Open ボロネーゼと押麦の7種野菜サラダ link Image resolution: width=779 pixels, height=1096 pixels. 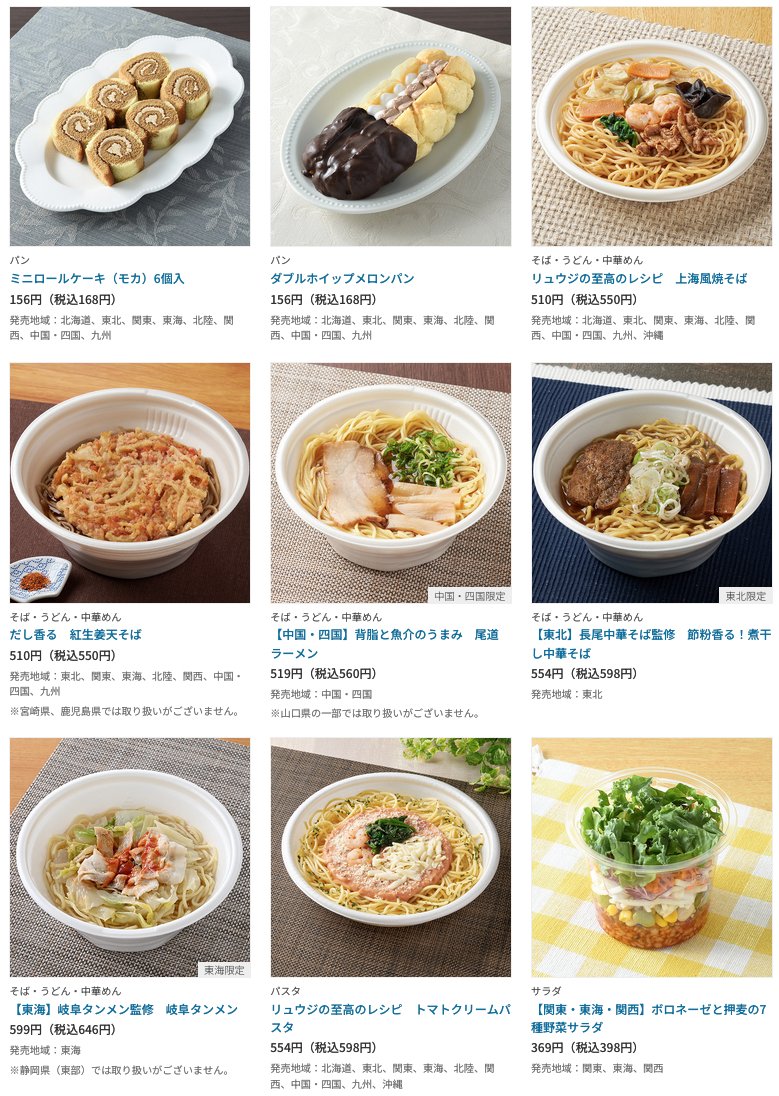pyautogui.click(x=648, y=1018)
